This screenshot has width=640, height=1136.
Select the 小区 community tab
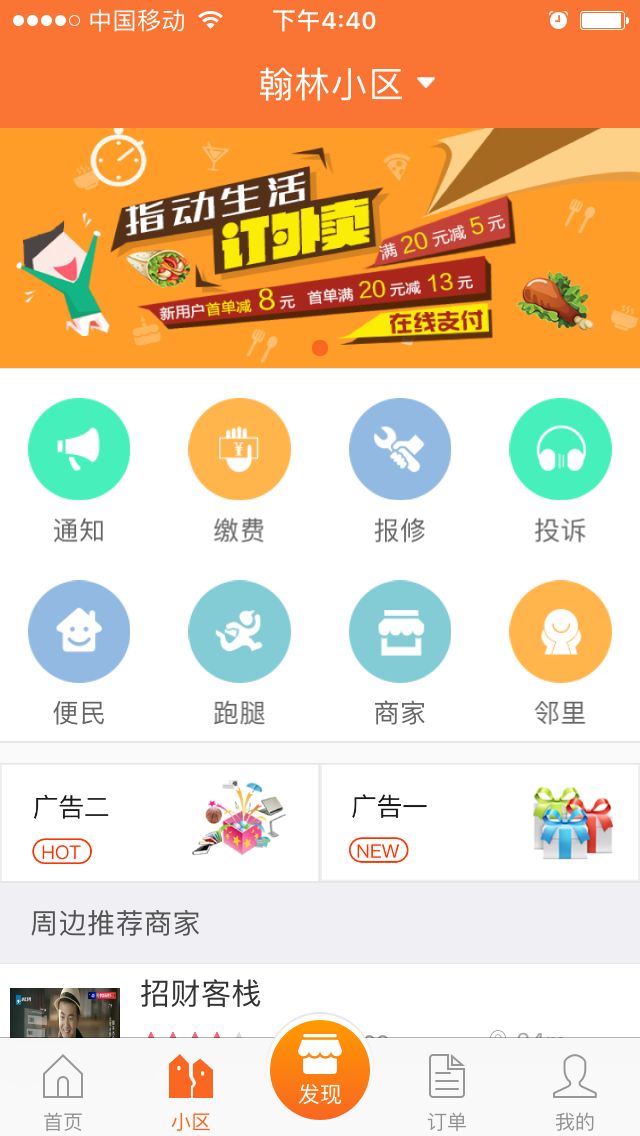[x=191, y=1092]
